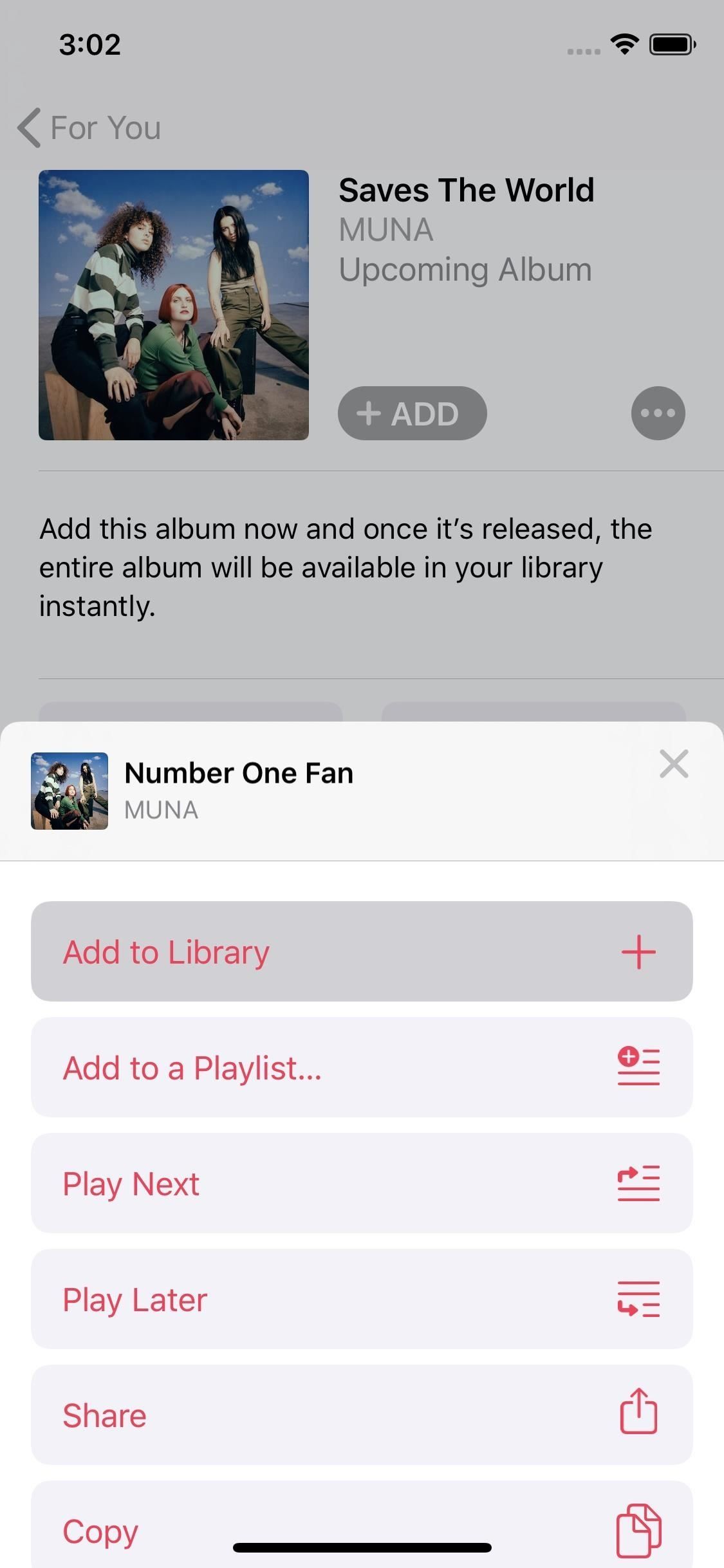Tap the MUNA artist name under the album title

385,230
